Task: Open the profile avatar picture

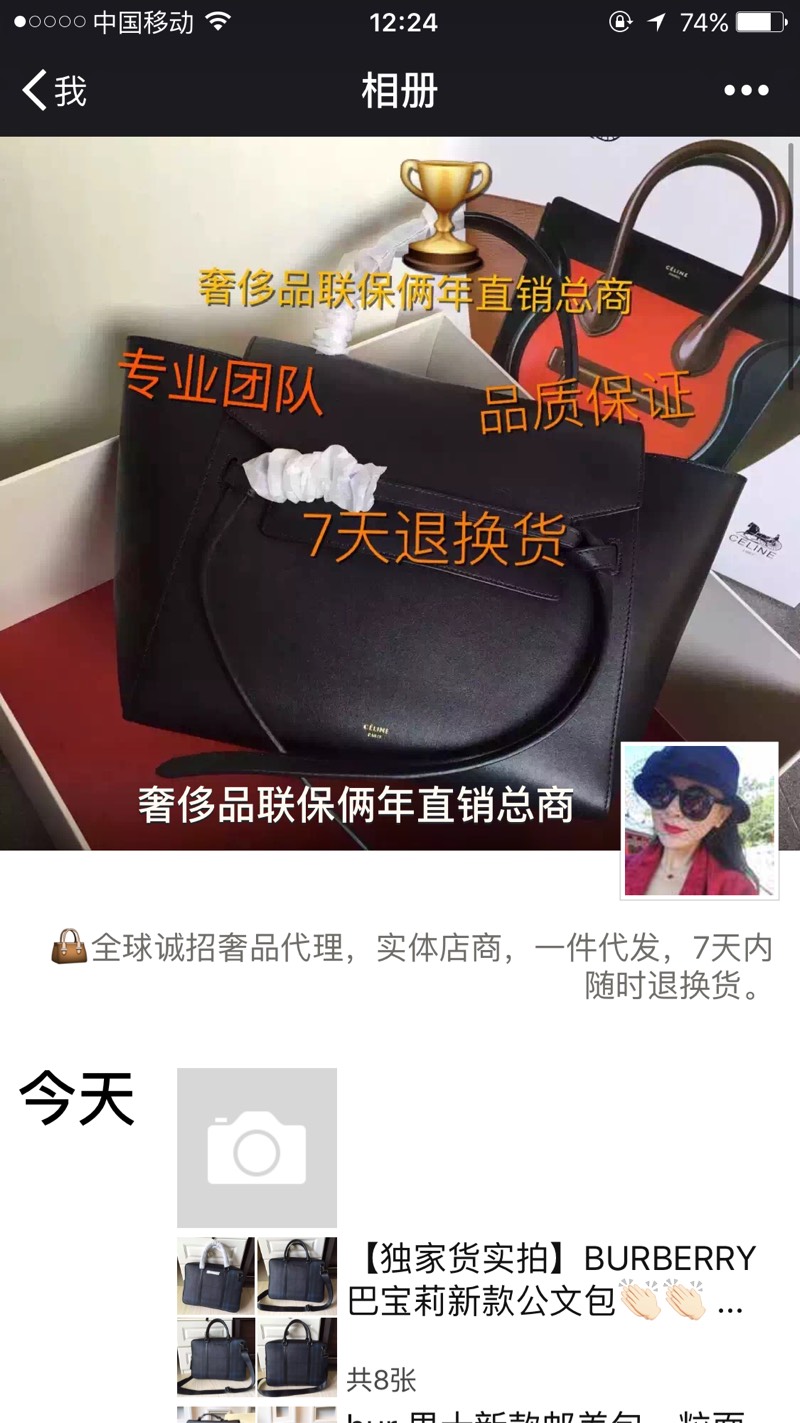Action: click(699, 819)
